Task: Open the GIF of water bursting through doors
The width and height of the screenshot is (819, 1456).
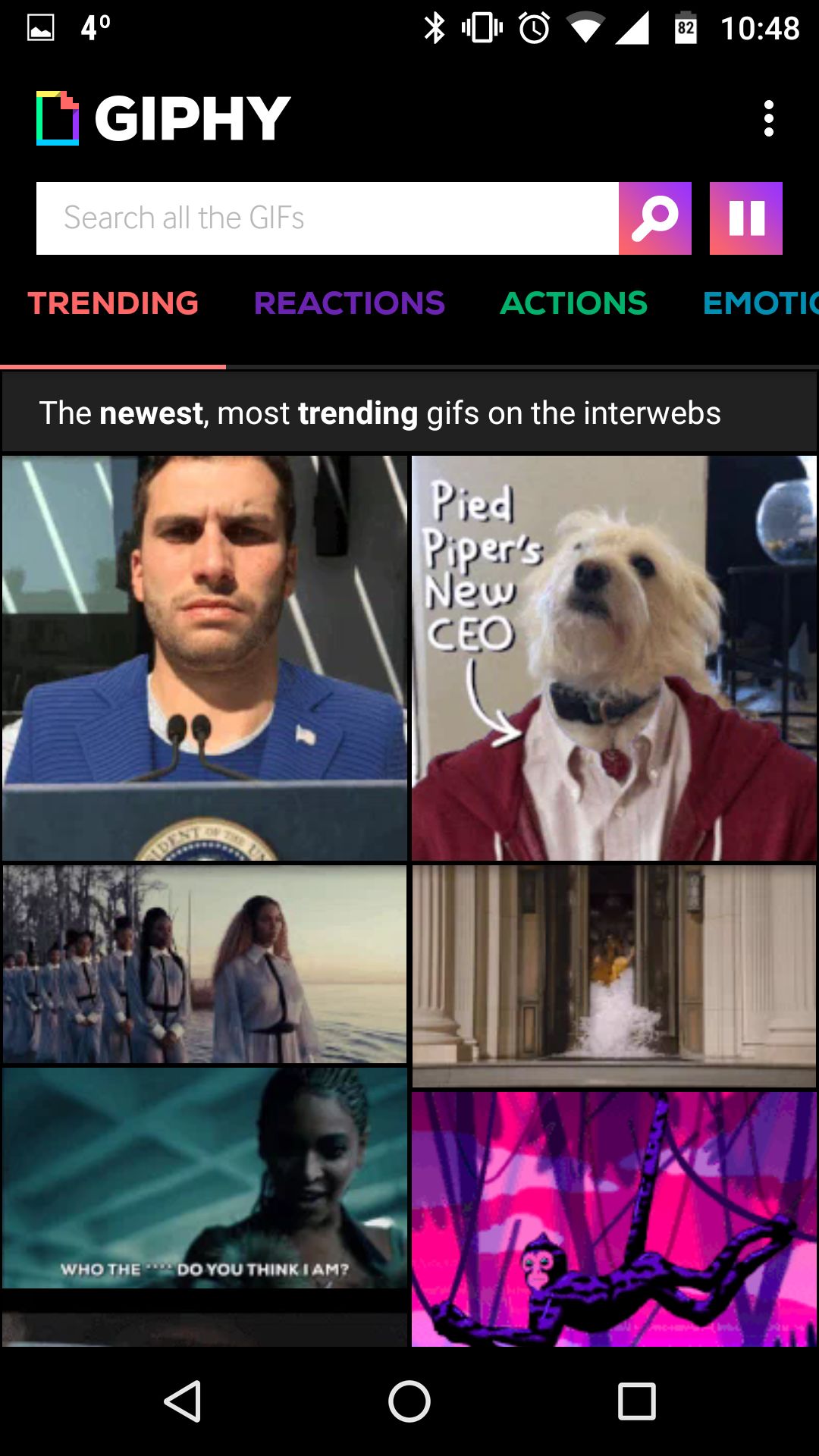Action: [x=614, y=976]
